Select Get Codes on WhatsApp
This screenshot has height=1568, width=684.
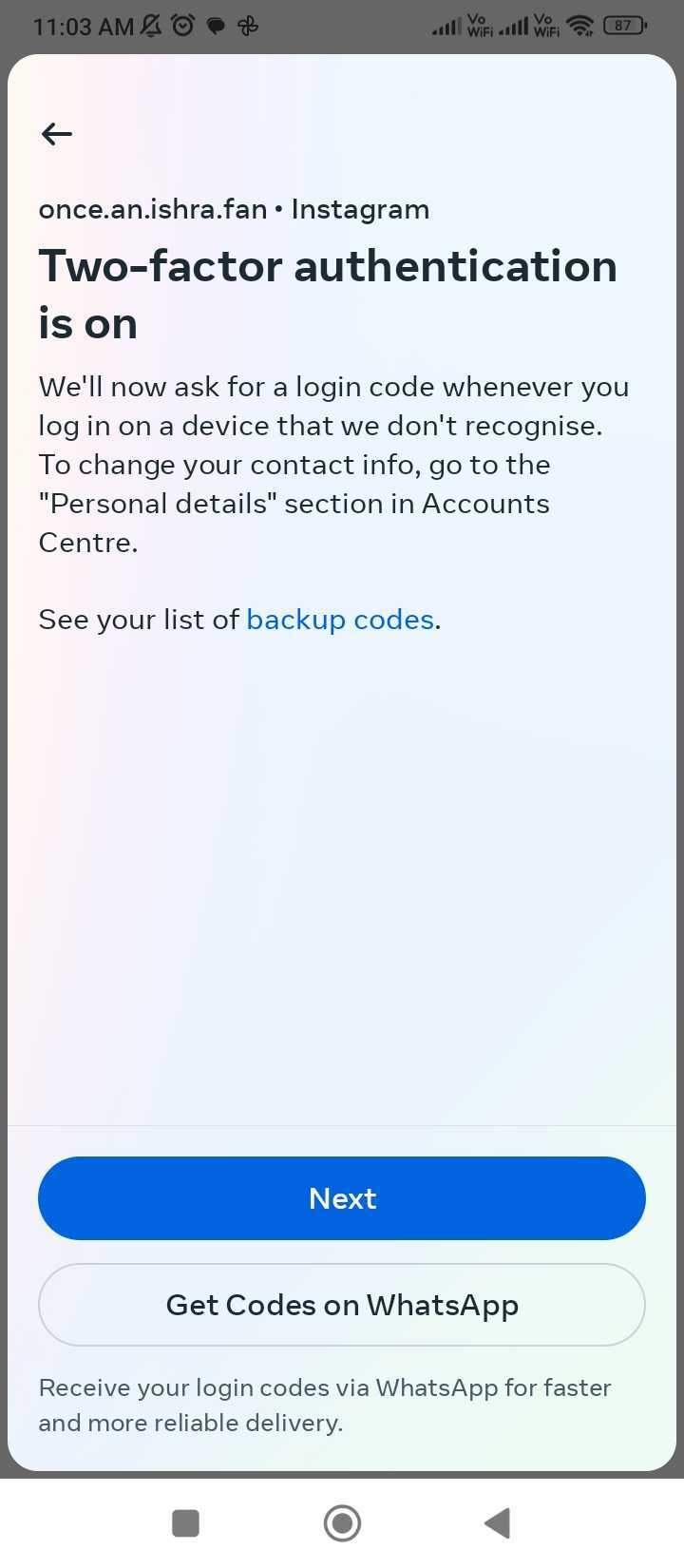click(342, 1305)
